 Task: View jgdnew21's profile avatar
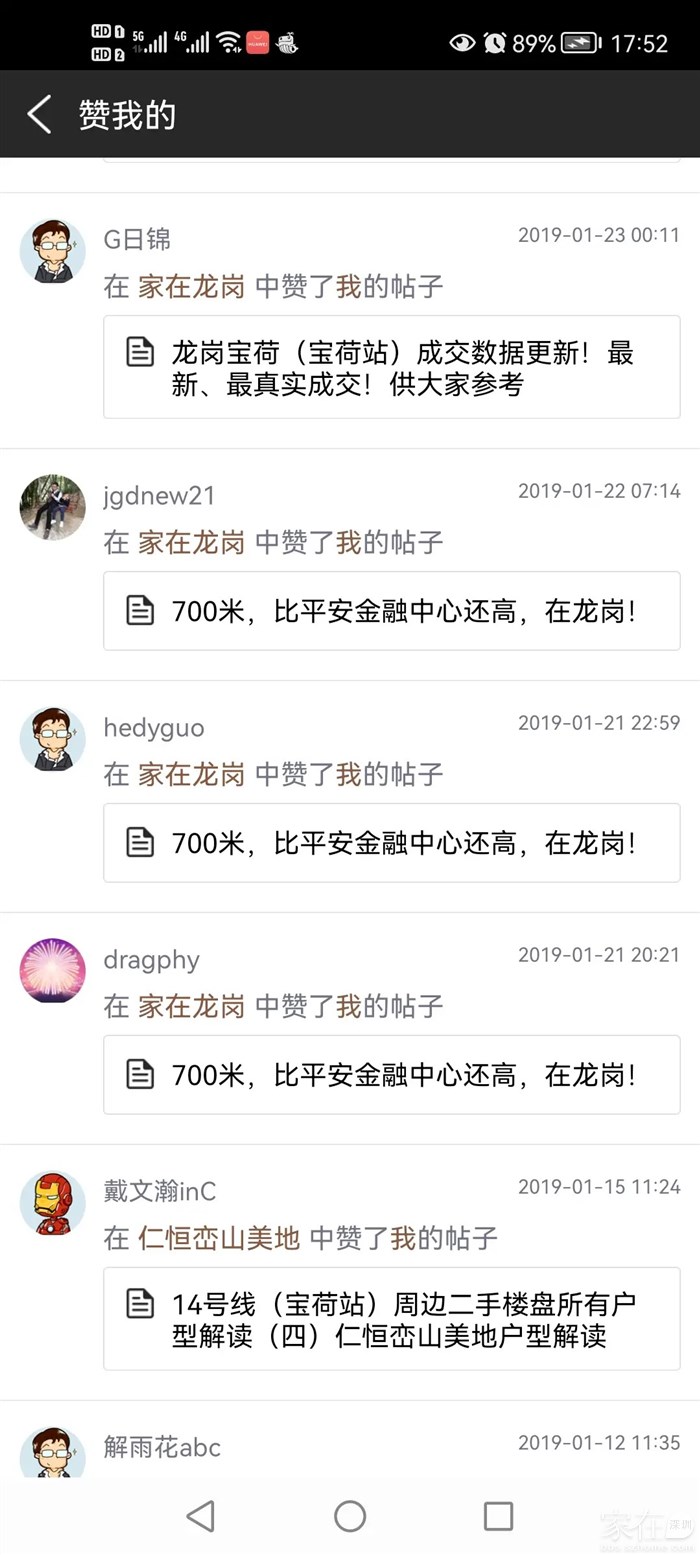point(52,507)
